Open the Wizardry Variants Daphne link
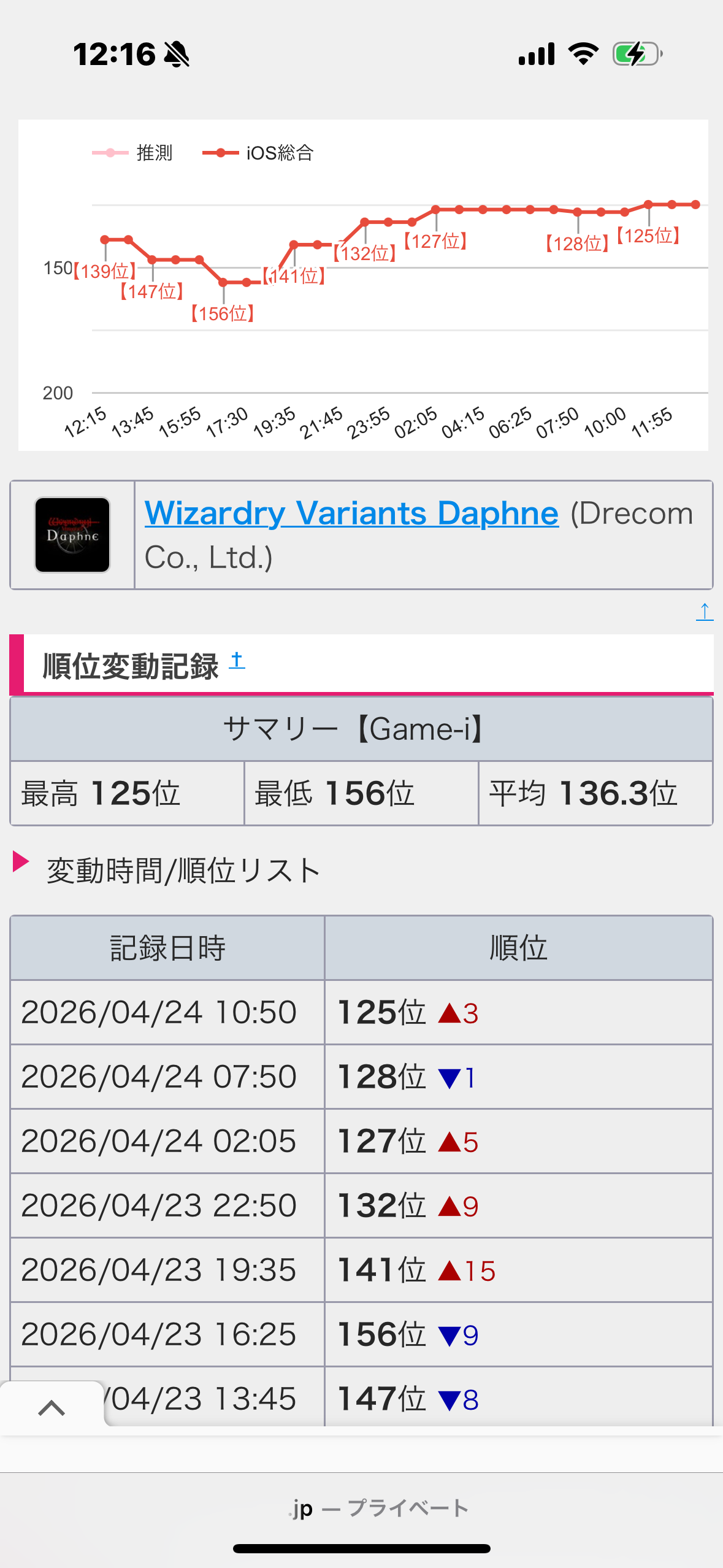The height and width of the screenshot is (1568, 723). coord(351,513)
